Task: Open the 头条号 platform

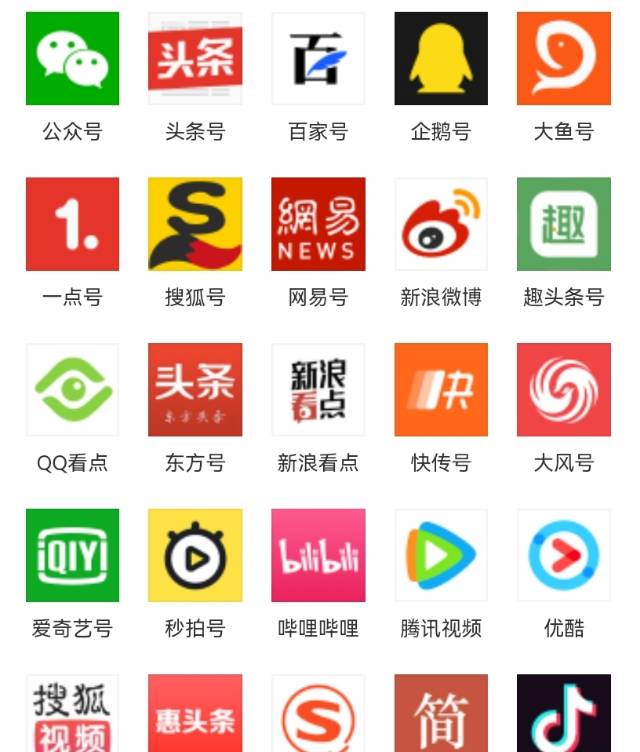Action: pyautogui.click(x=195, y=58)
